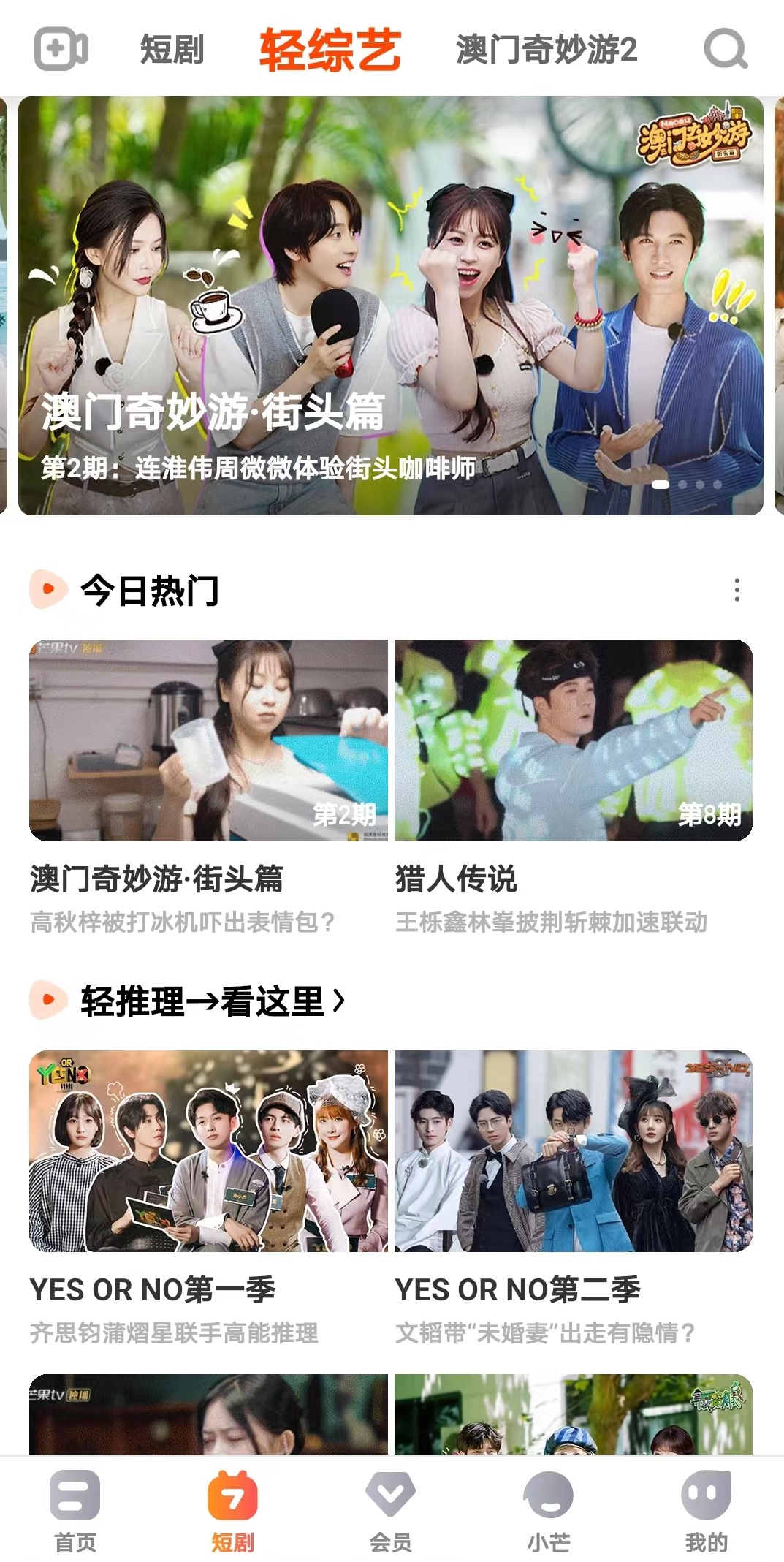Switch to the 澳门奇妙游2 top tab

[547, 50]
